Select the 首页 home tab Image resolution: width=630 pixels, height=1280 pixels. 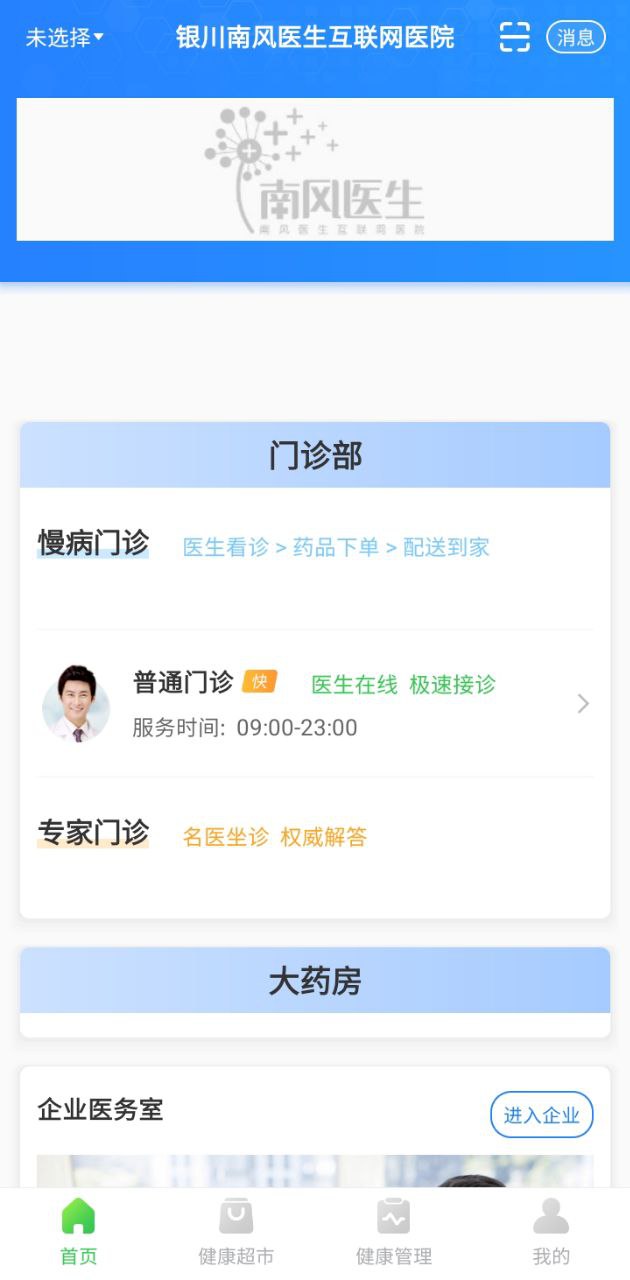[78, 1232]
